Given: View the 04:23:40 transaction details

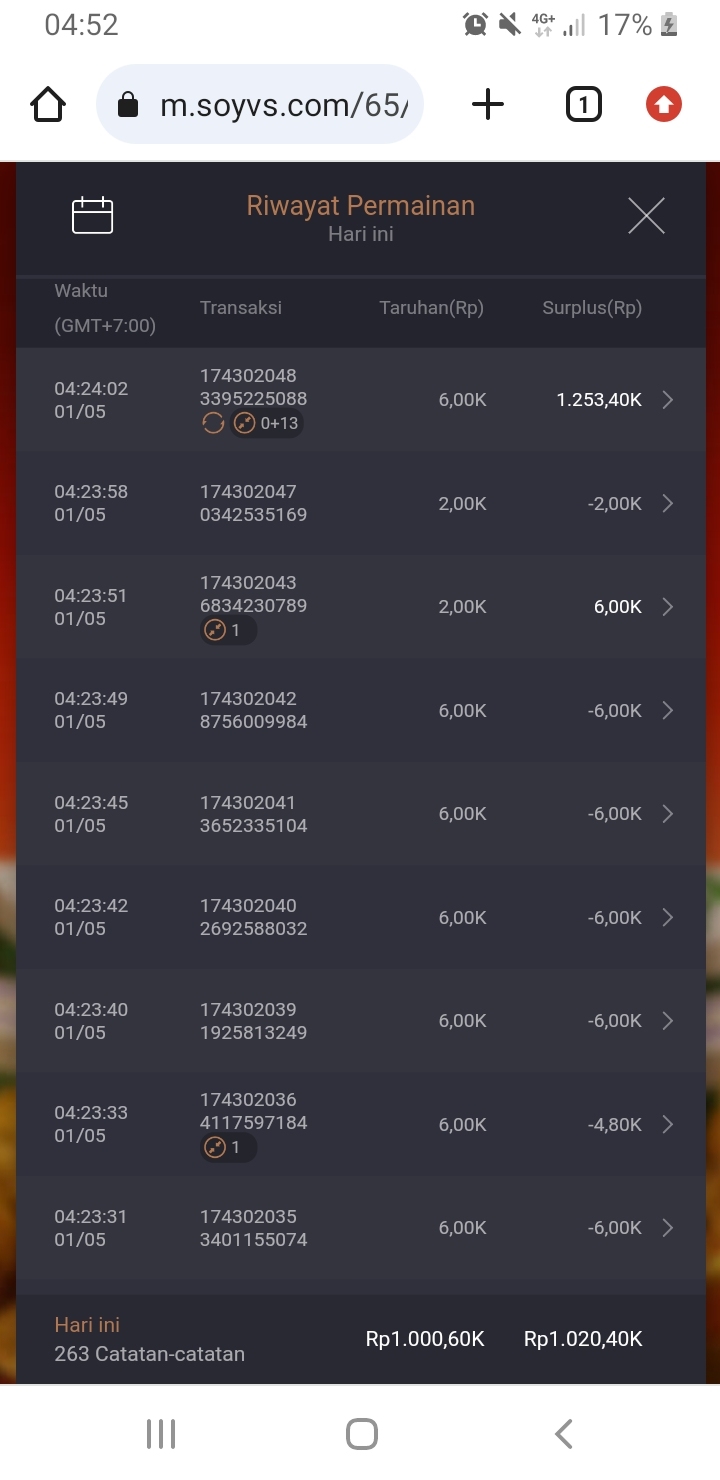Looking at the screenshot, I should click(667, 1021).
